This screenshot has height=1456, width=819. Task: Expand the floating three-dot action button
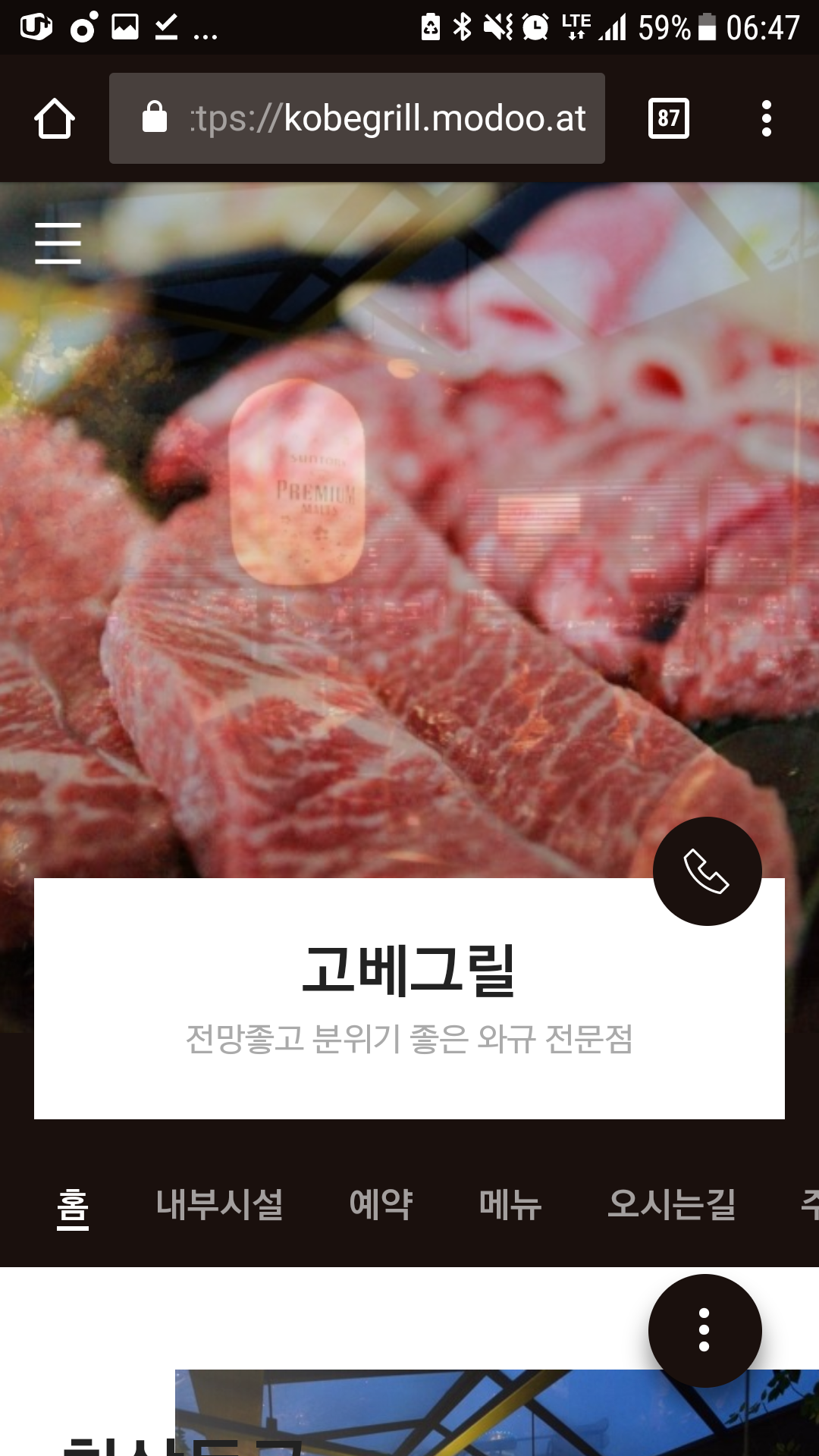point(704,1330)
